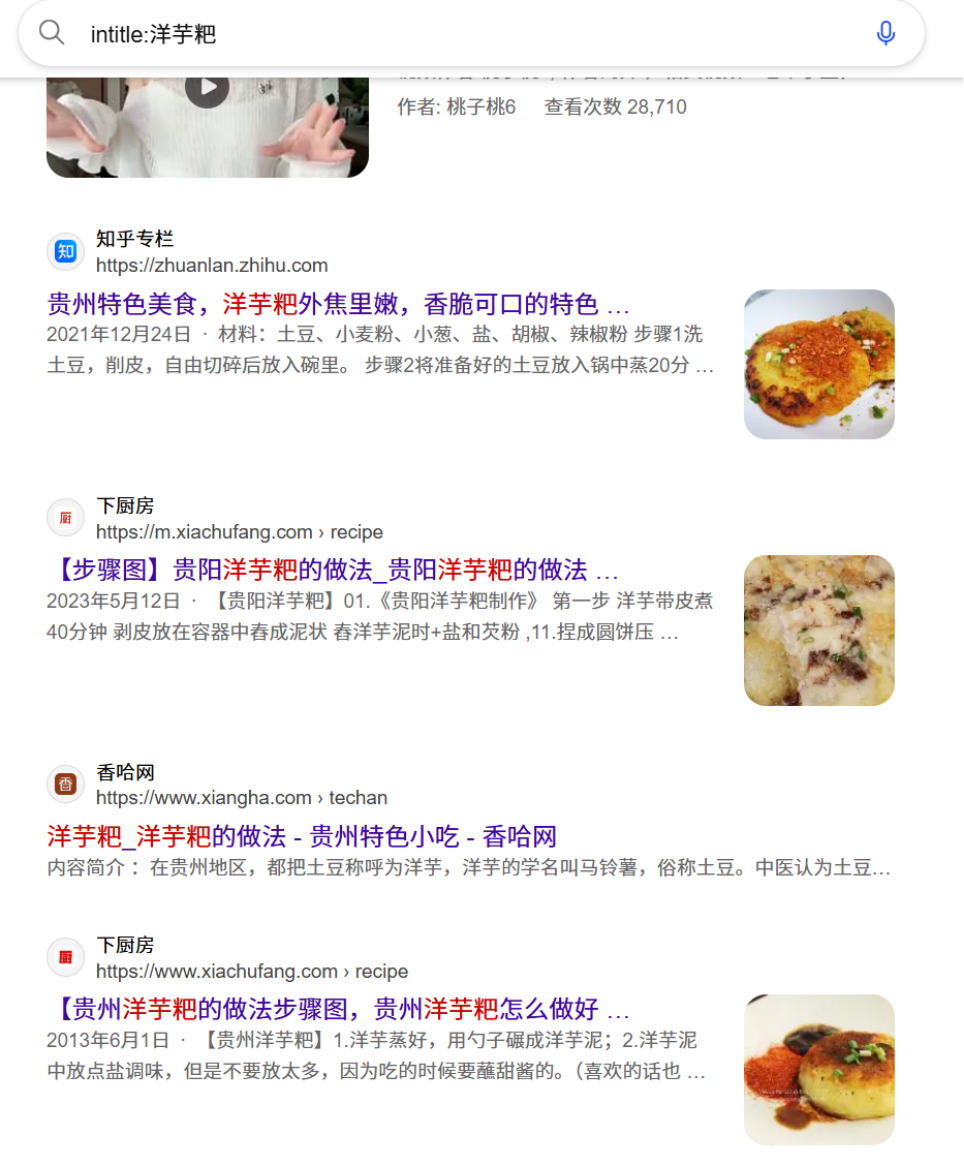The image size is (964, 1167).
Task: Open 洋芋粑_洋芋粑的做法 - 香哈网 result
Action: pyautogui.click(x=301, y=836)
